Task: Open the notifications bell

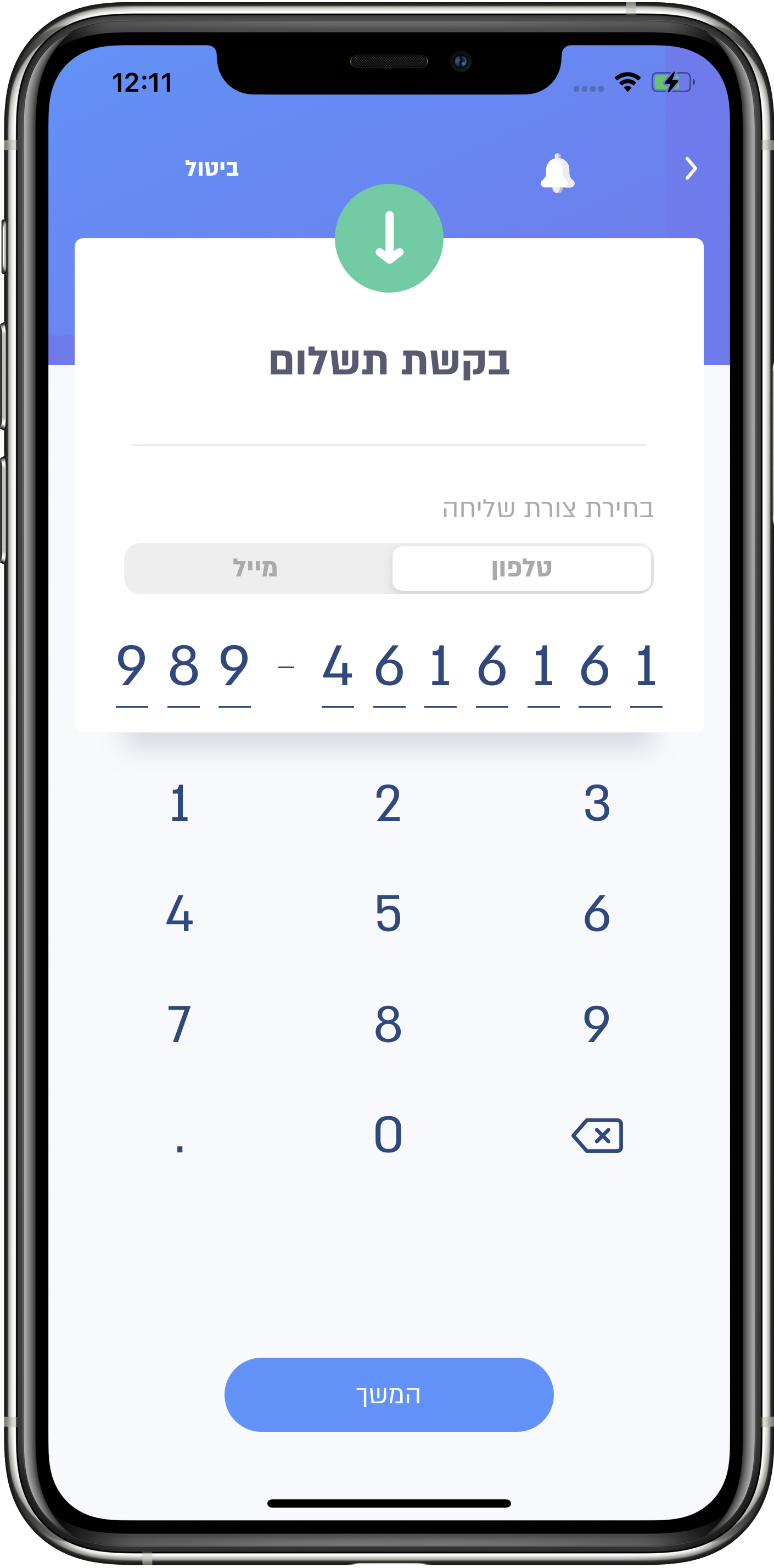Action: pos(557,173)
